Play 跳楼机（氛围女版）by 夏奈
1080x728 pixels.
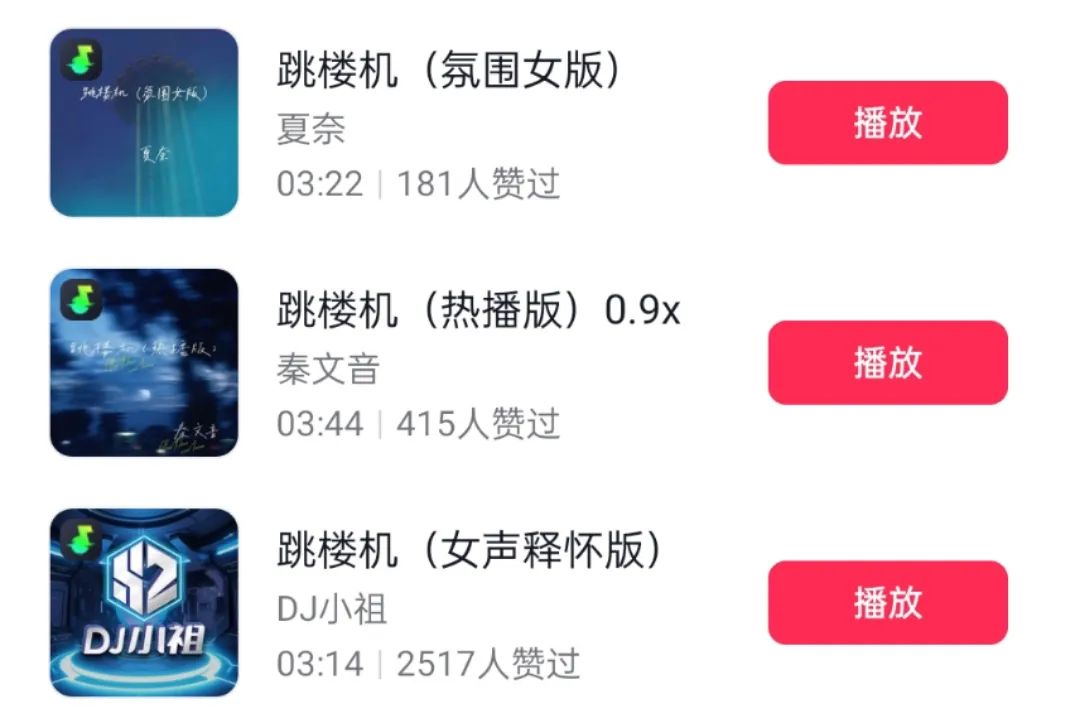887,122
